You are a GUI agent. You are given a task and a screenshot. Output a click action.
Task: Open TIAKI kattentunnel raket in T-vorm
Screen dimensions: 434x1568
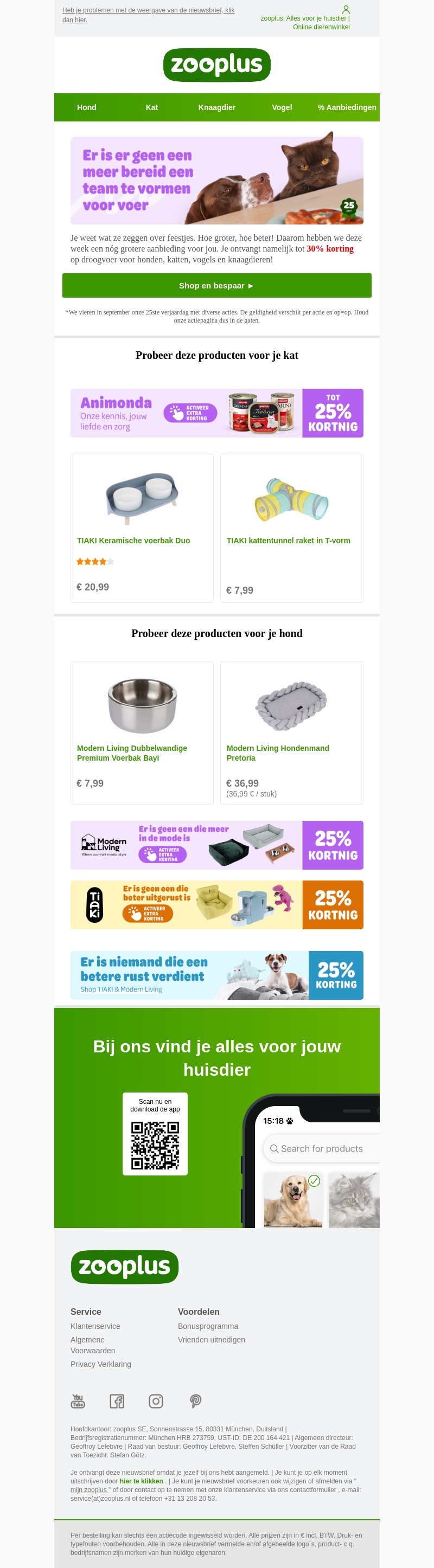coord(288,541)
